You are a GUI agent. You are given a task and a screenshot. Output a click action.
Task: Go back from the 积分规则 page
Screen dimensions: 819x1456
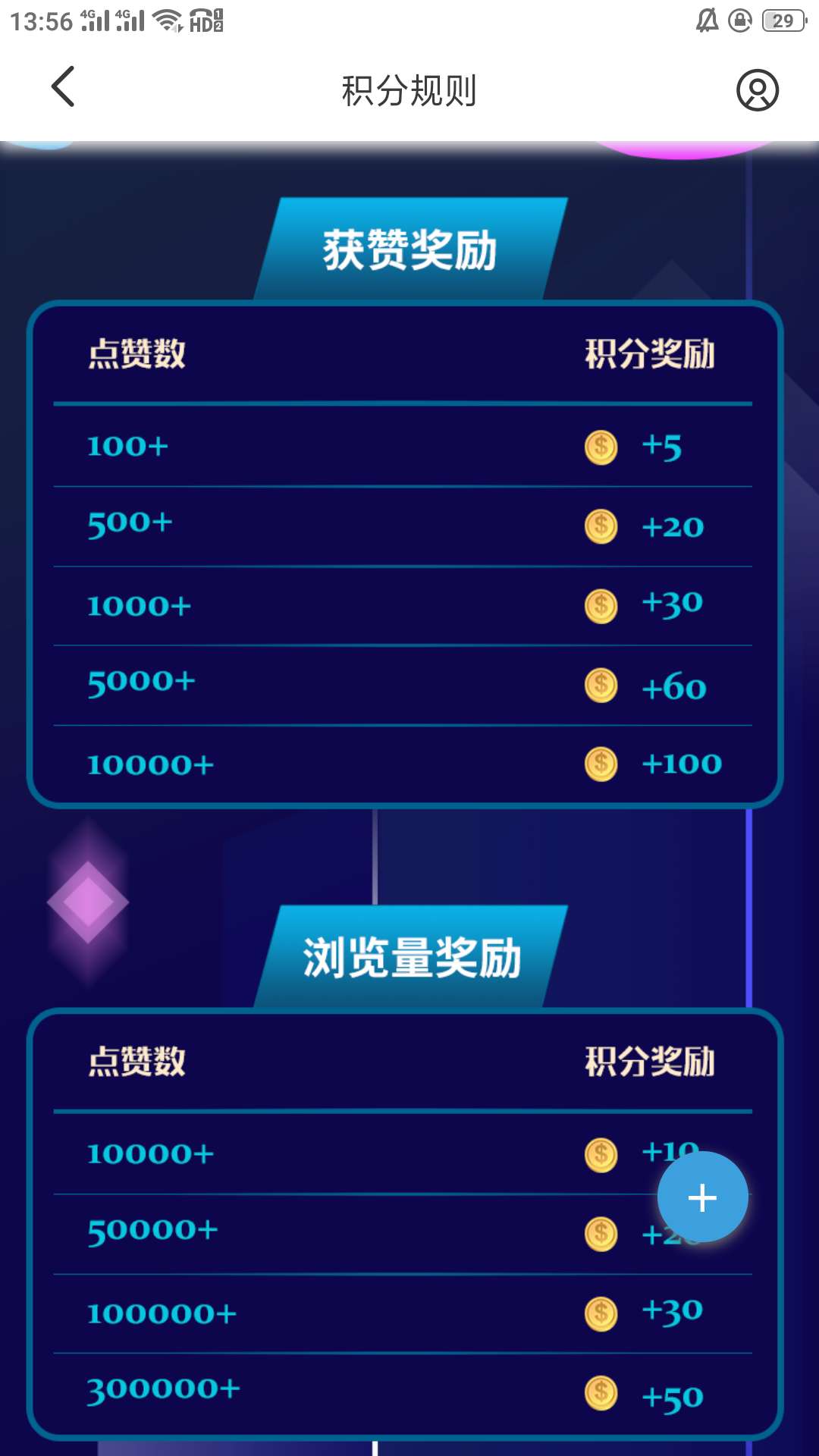pos(63,87)
